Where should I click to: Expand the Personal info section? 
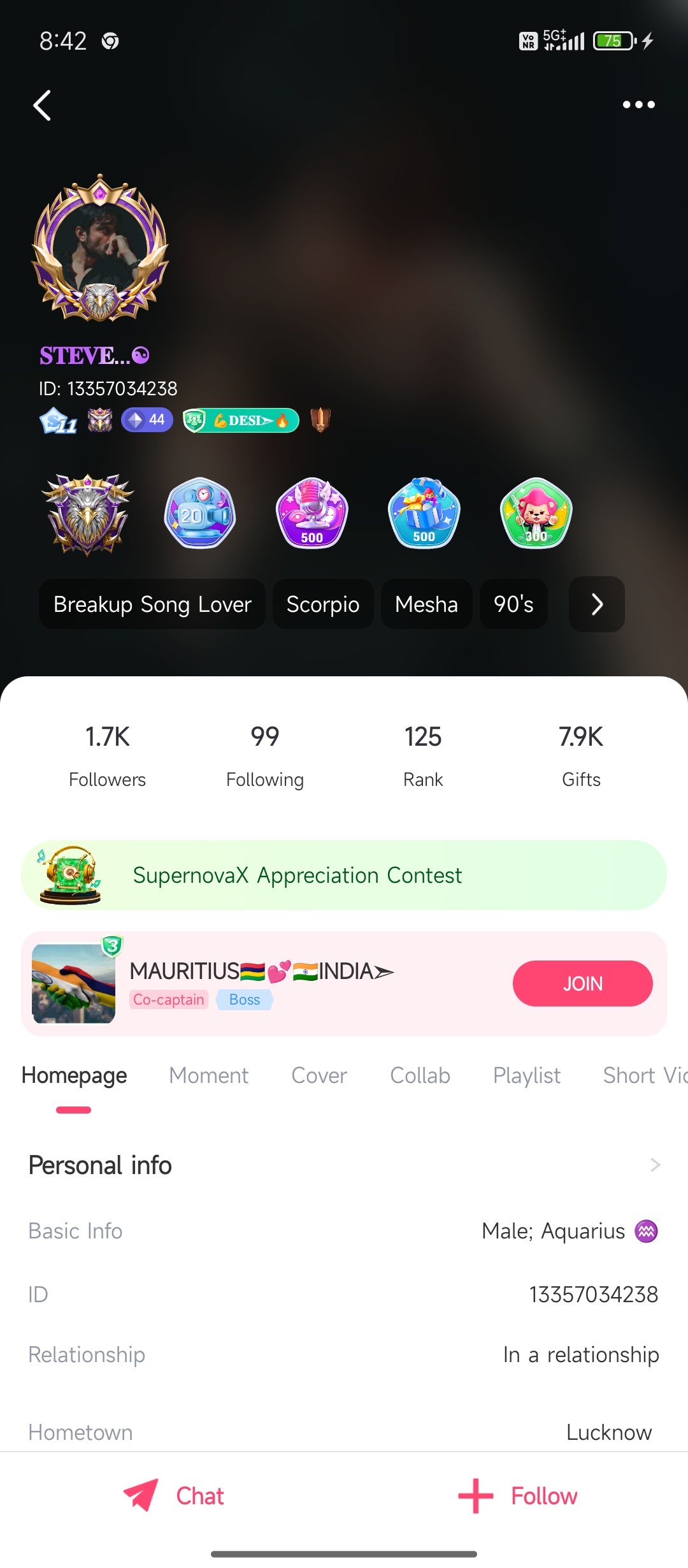coord(654,1165)
